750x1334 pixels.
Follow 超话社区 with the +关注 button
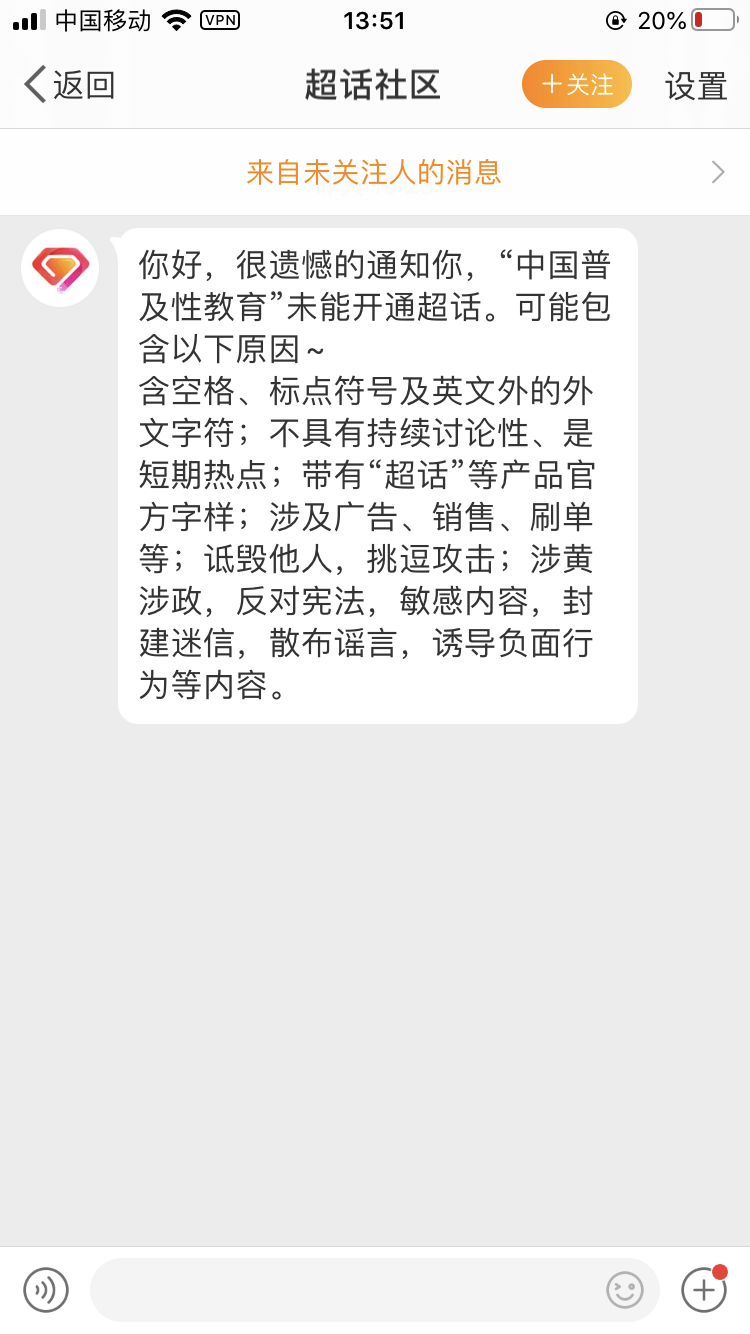(577, 84)
